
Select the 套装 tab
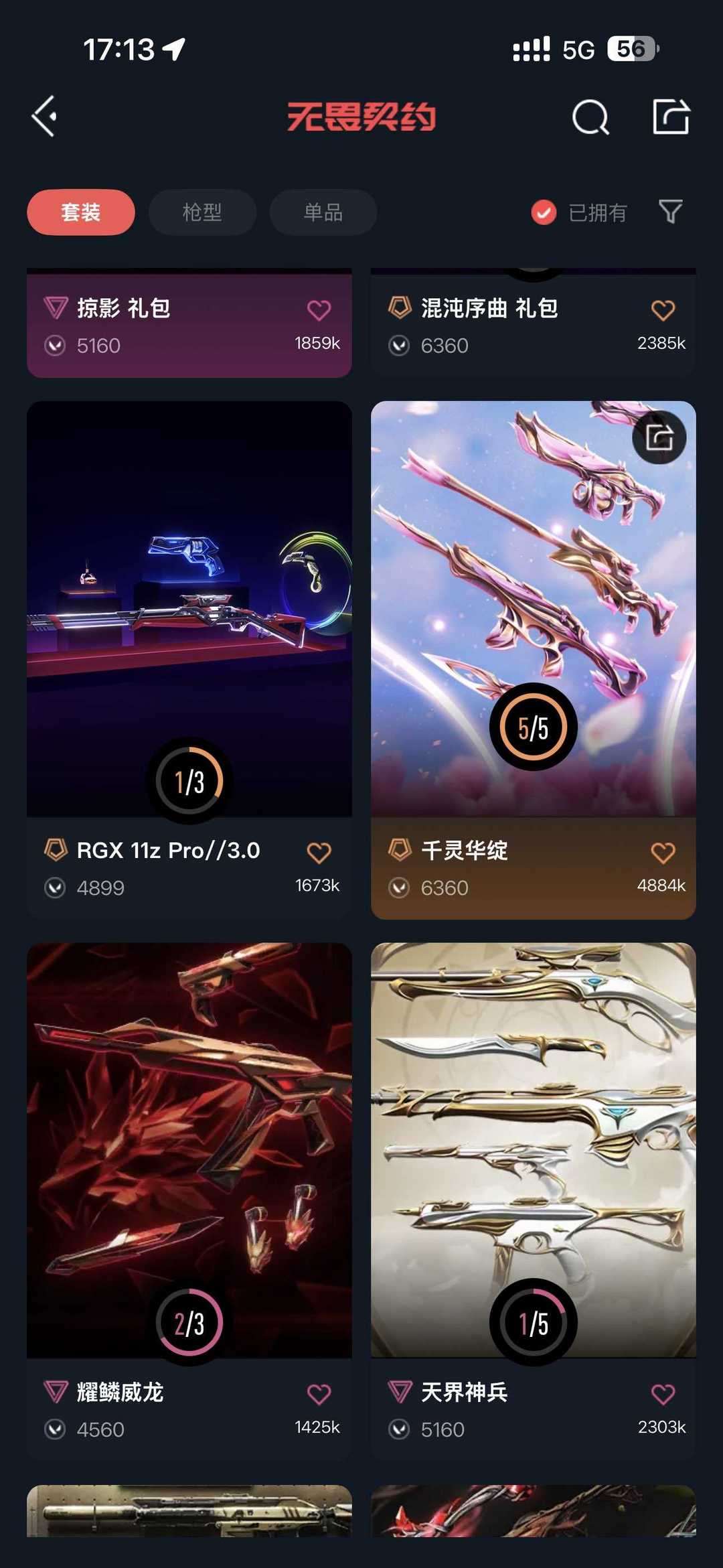click(x=81, y=212)
